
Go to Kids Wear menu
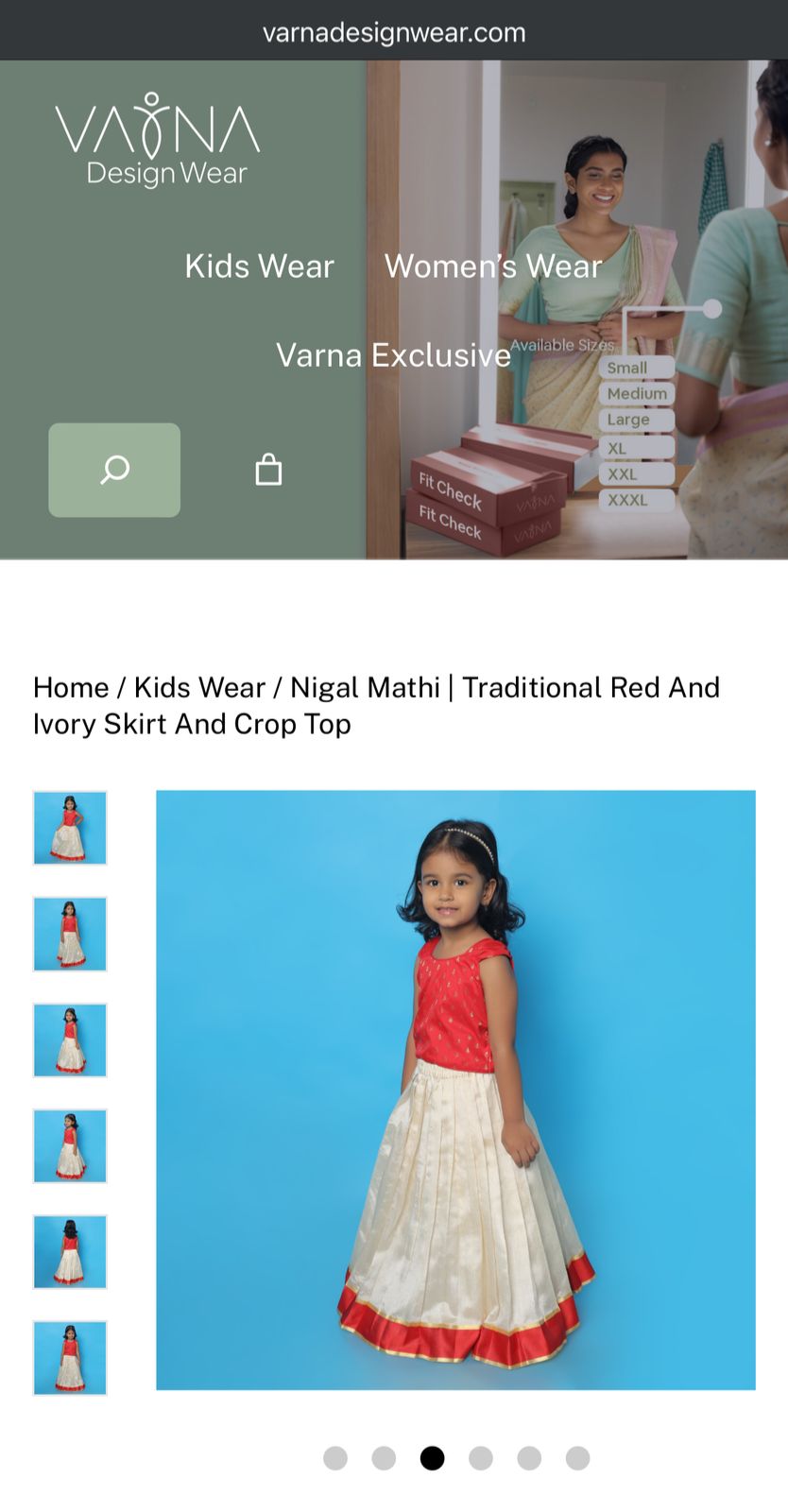(x=259, y=266)
